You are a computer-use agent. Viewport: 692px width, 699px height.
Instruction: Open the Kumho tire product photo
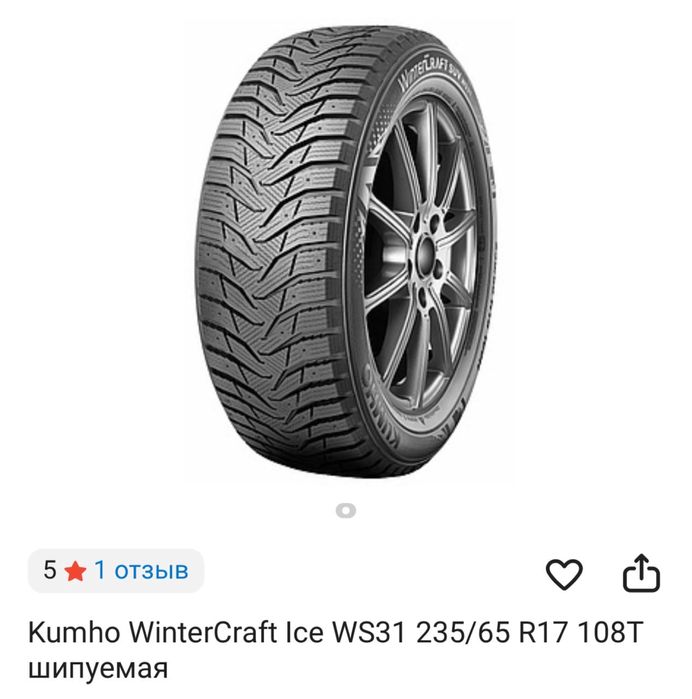pyautogui.click(x=346, y=245)
